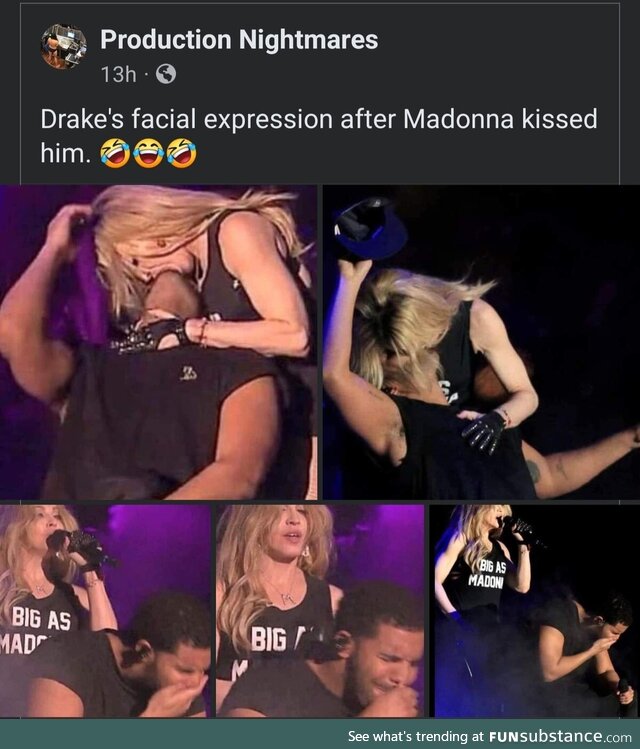This screenshot has width=640, height=749.
Task: Open the first large photo of the kiss
Action: pos(158,341)
